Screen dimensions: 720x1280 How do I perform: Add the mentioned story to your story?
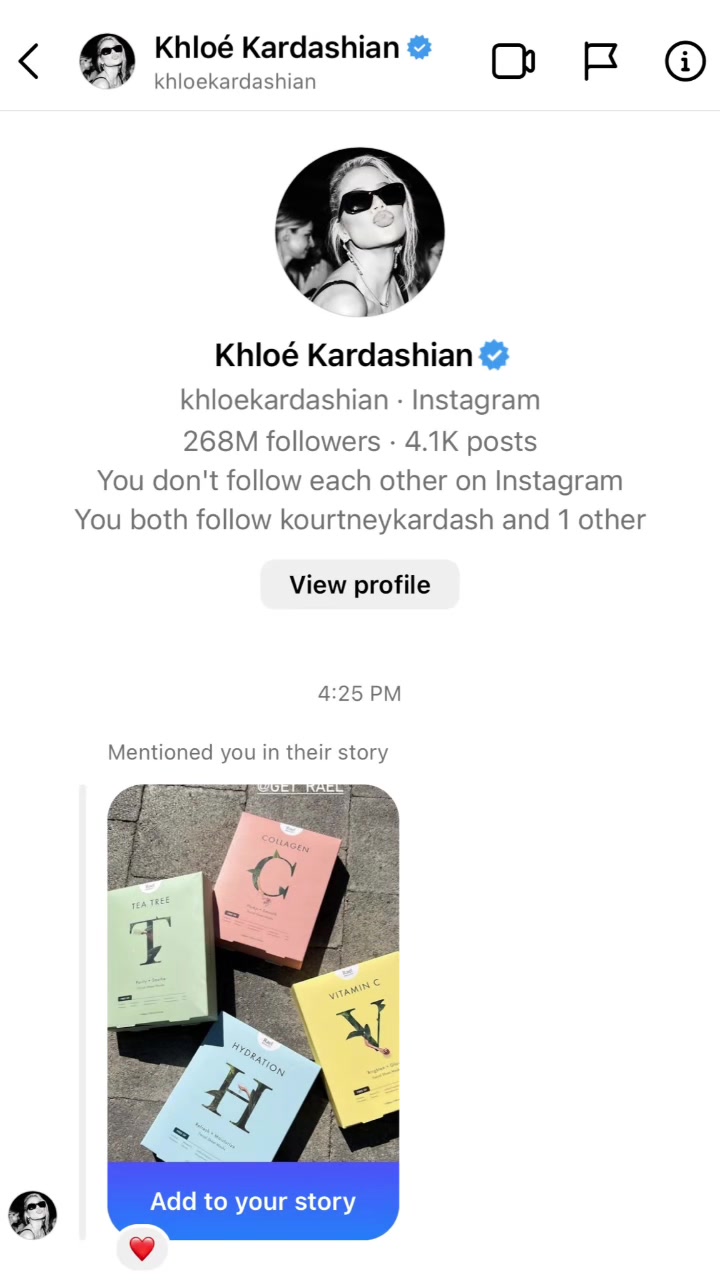coord(253,1201)
